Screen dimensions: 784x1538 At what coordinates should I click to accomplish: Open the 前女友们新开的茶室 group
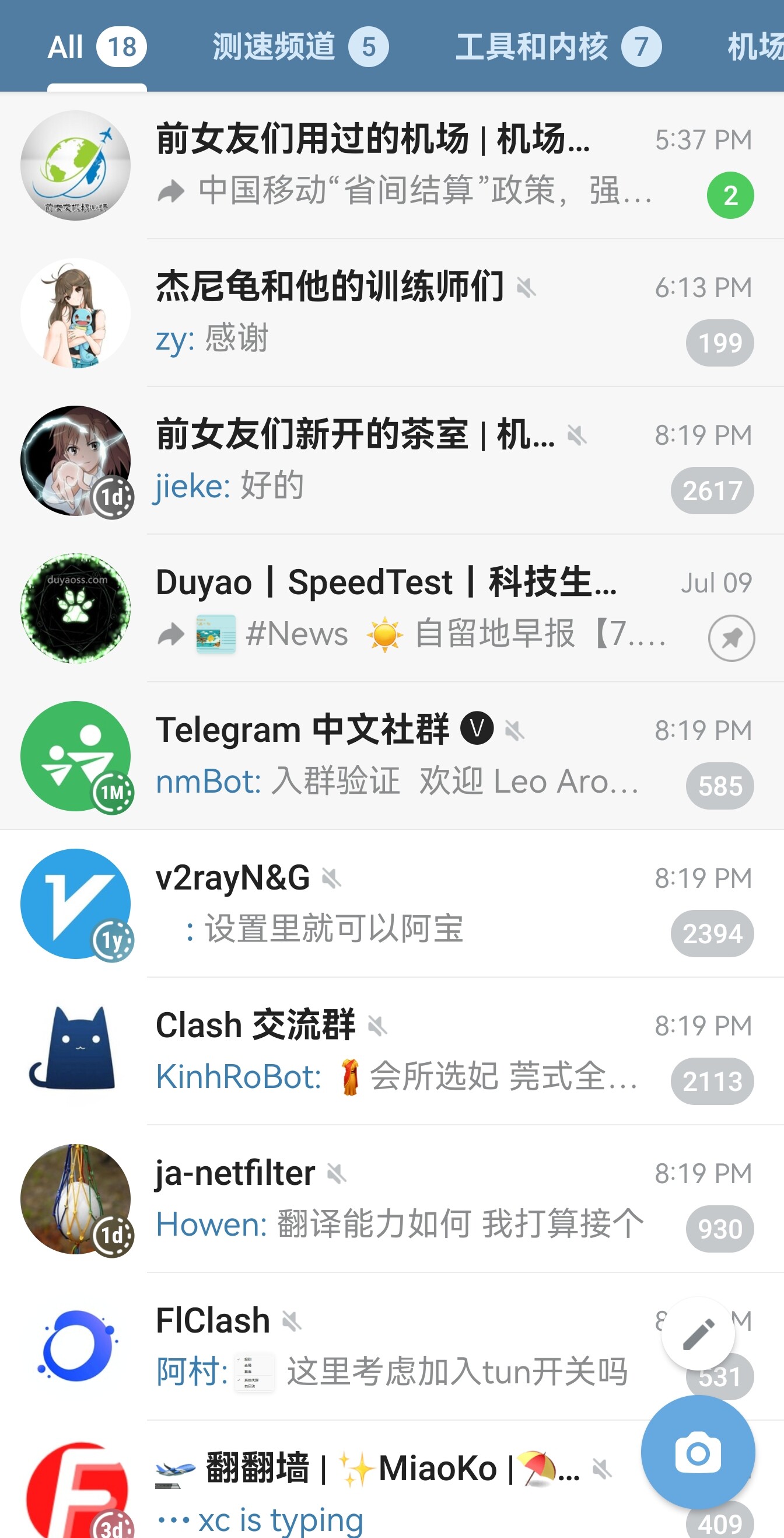click(392, 461)
